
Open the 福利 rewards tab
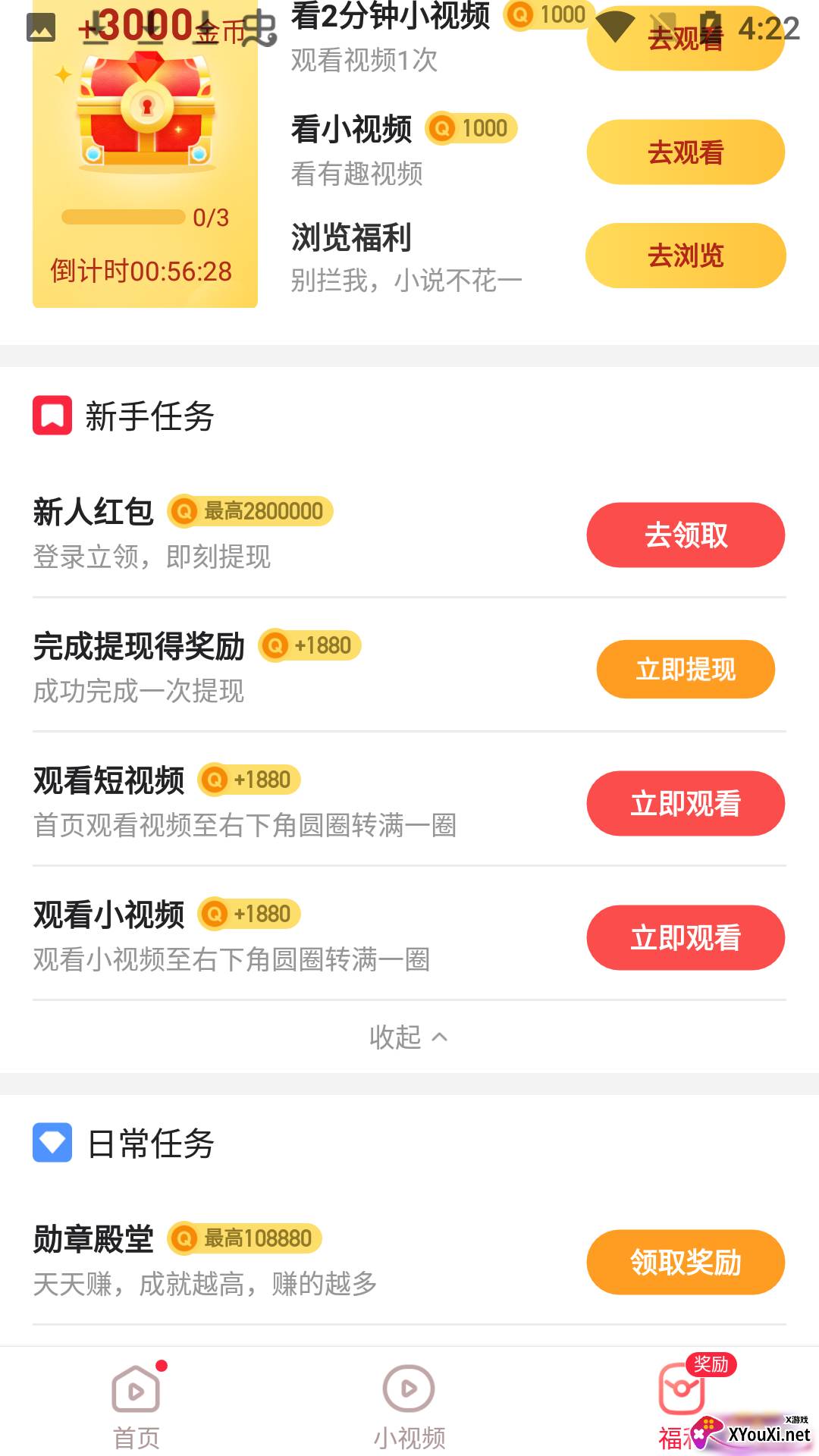pyautogui.click(x=681, y=1405)
